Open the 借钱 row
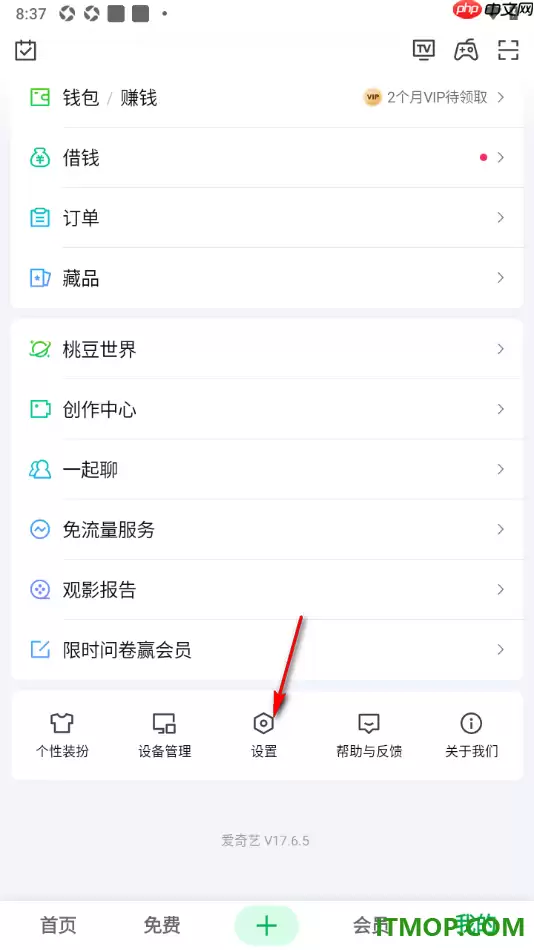 [267, 158]
